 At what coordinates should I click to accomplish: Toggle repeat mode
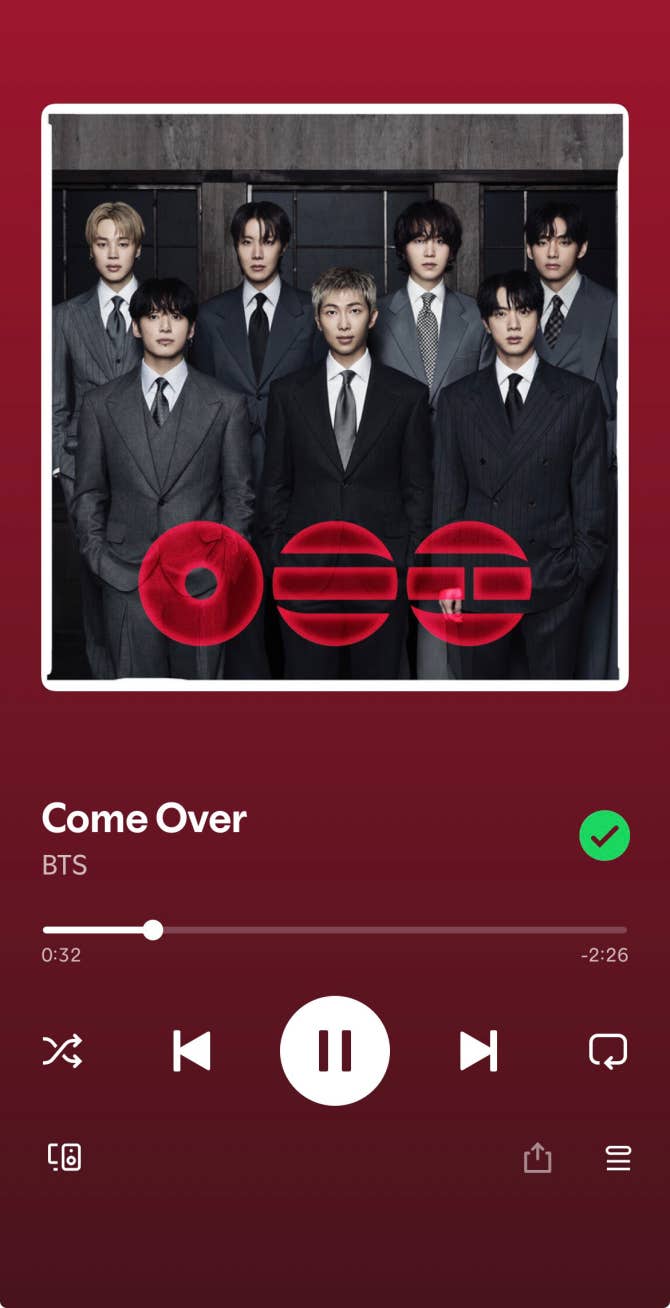(607, 1051)
